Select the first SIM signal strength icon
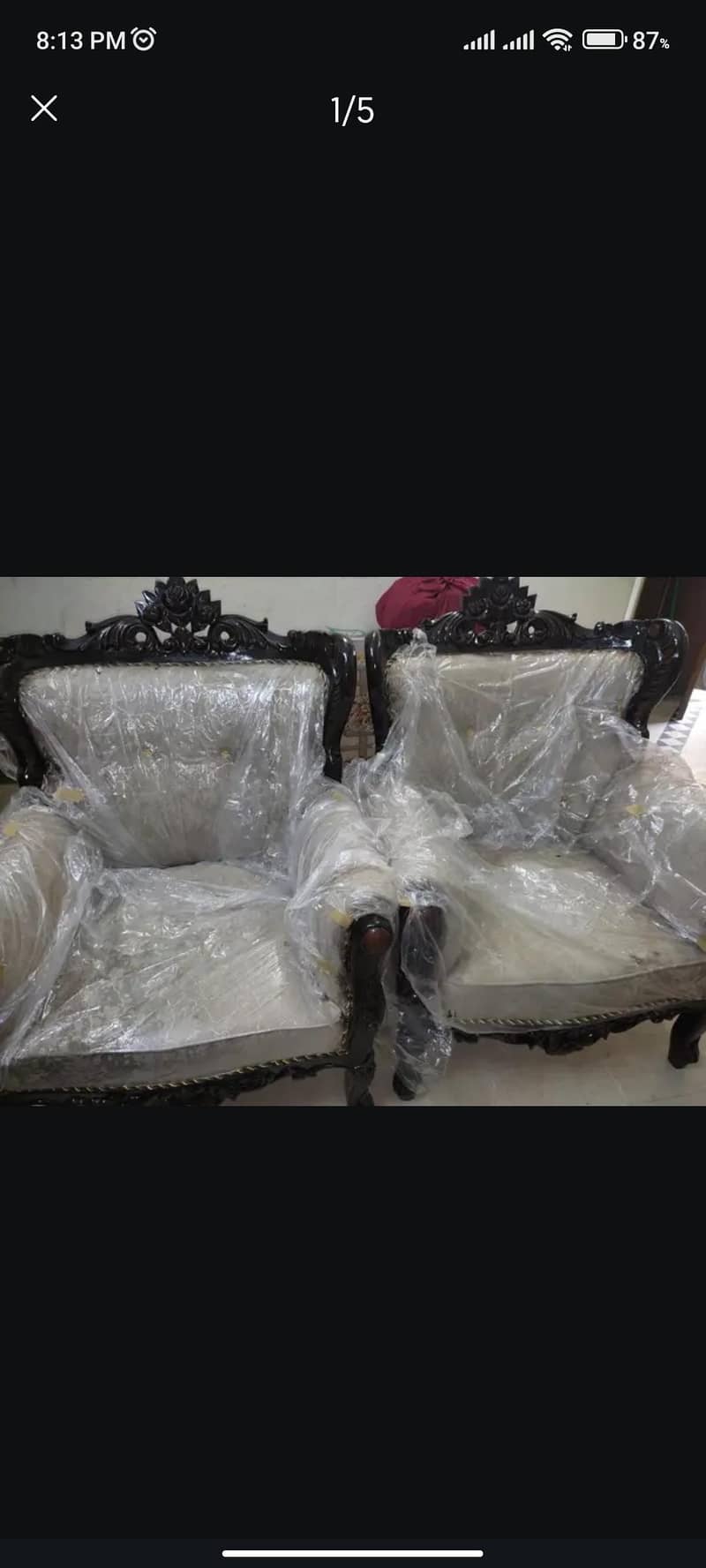 click(477, 40)
